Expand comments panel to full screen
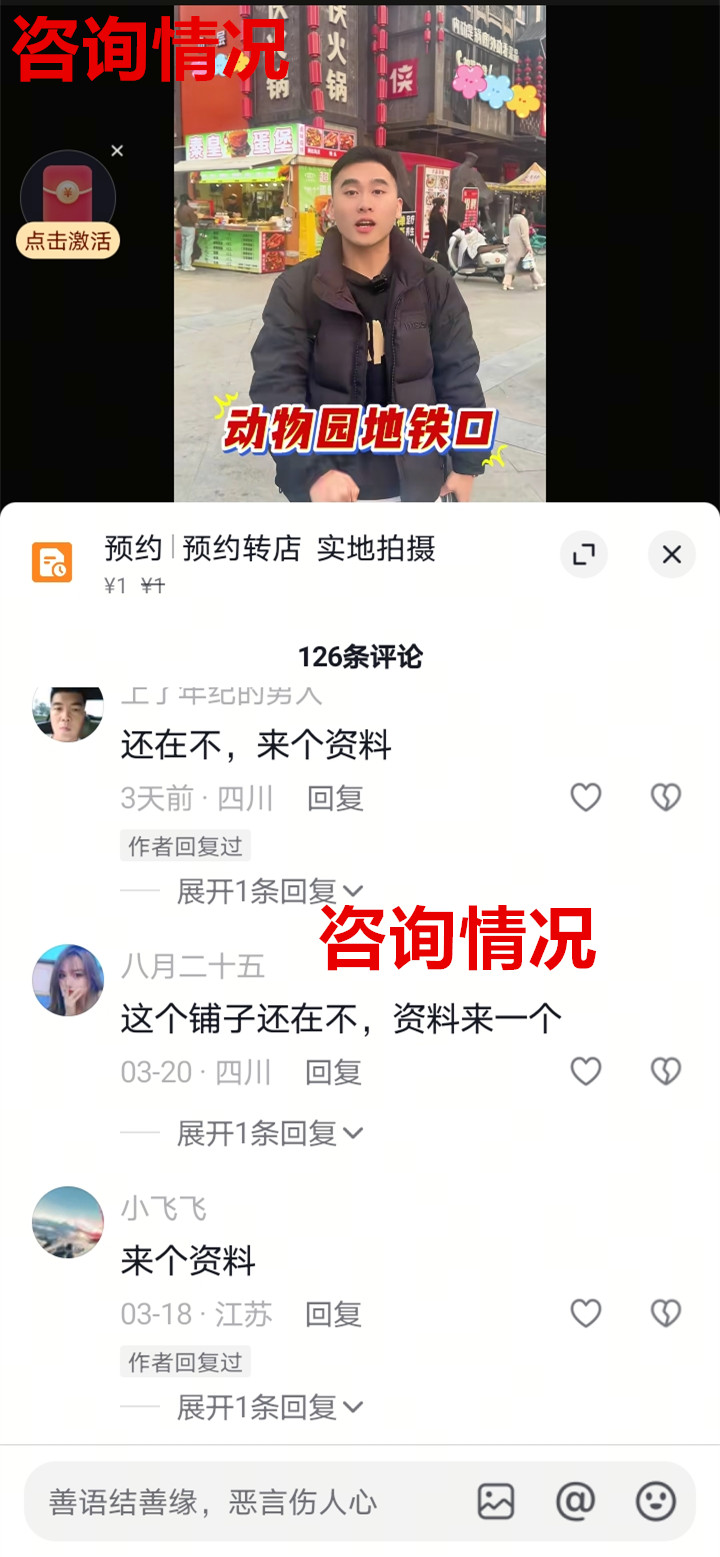Viewport: 720px width, 1557px height. point(584,555)
